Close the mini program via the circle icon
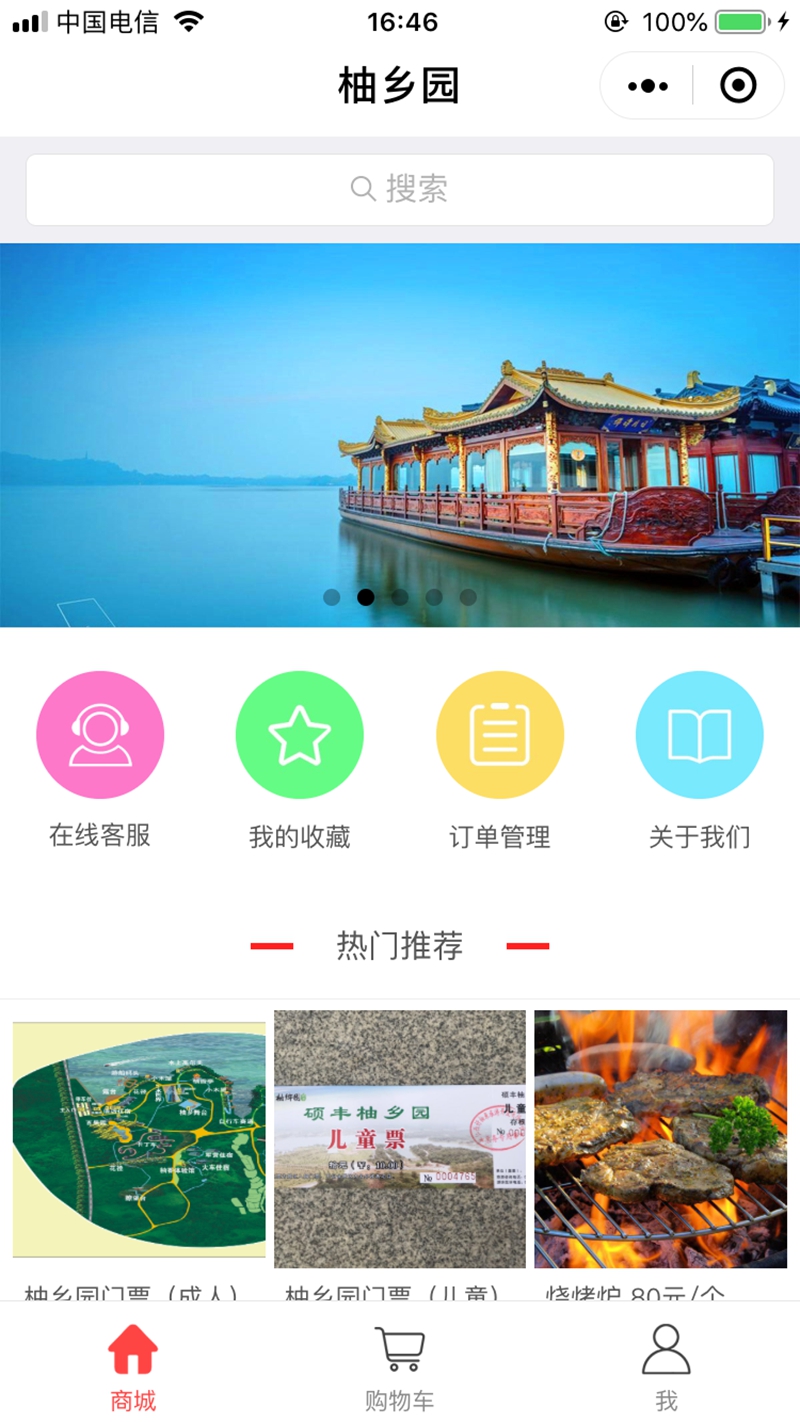The image size is (800, 1423). point(738,86)
